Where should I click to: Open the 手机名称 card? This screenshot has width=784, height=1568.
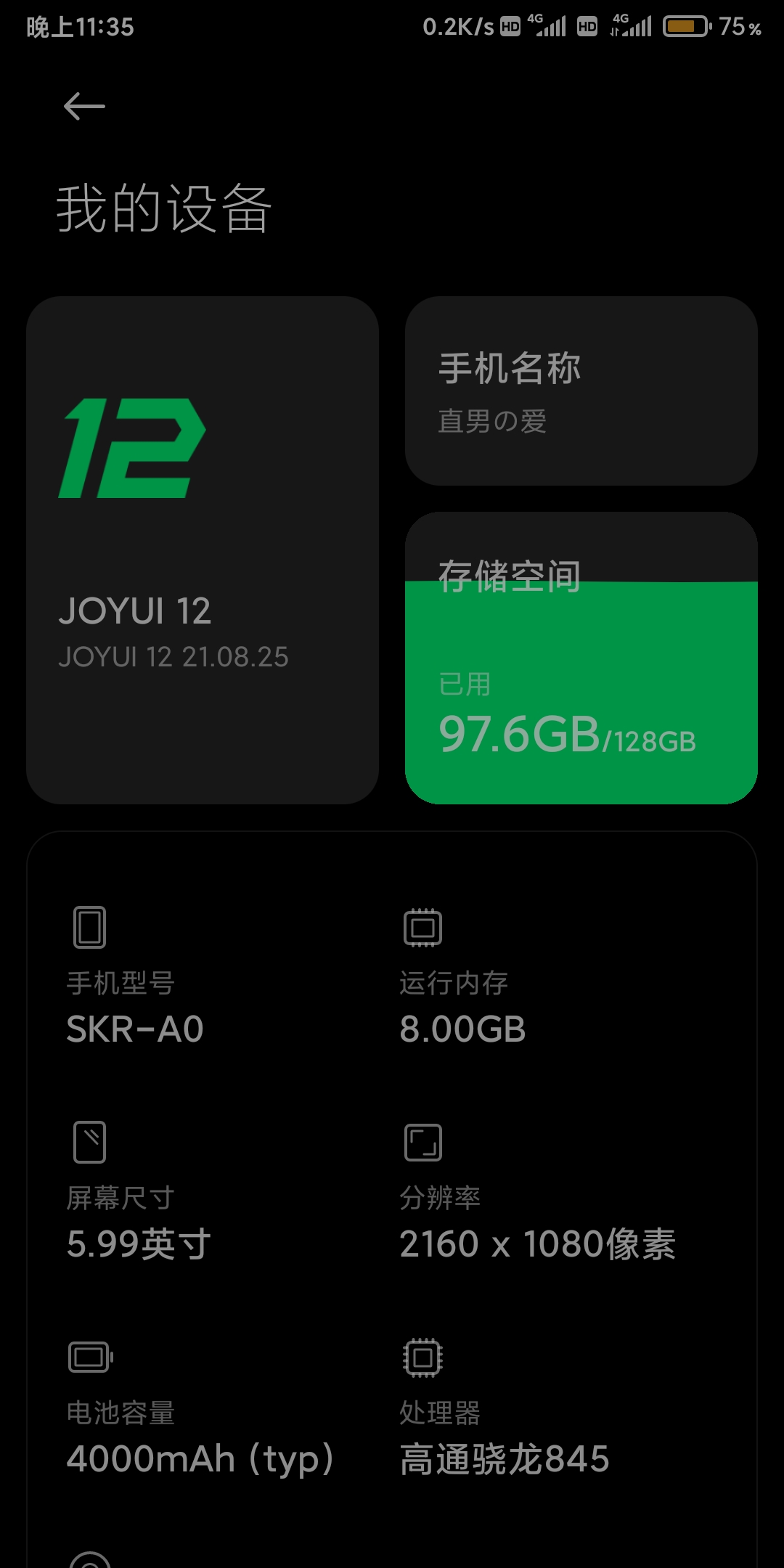pyautogui.click(x=581, y=391)
